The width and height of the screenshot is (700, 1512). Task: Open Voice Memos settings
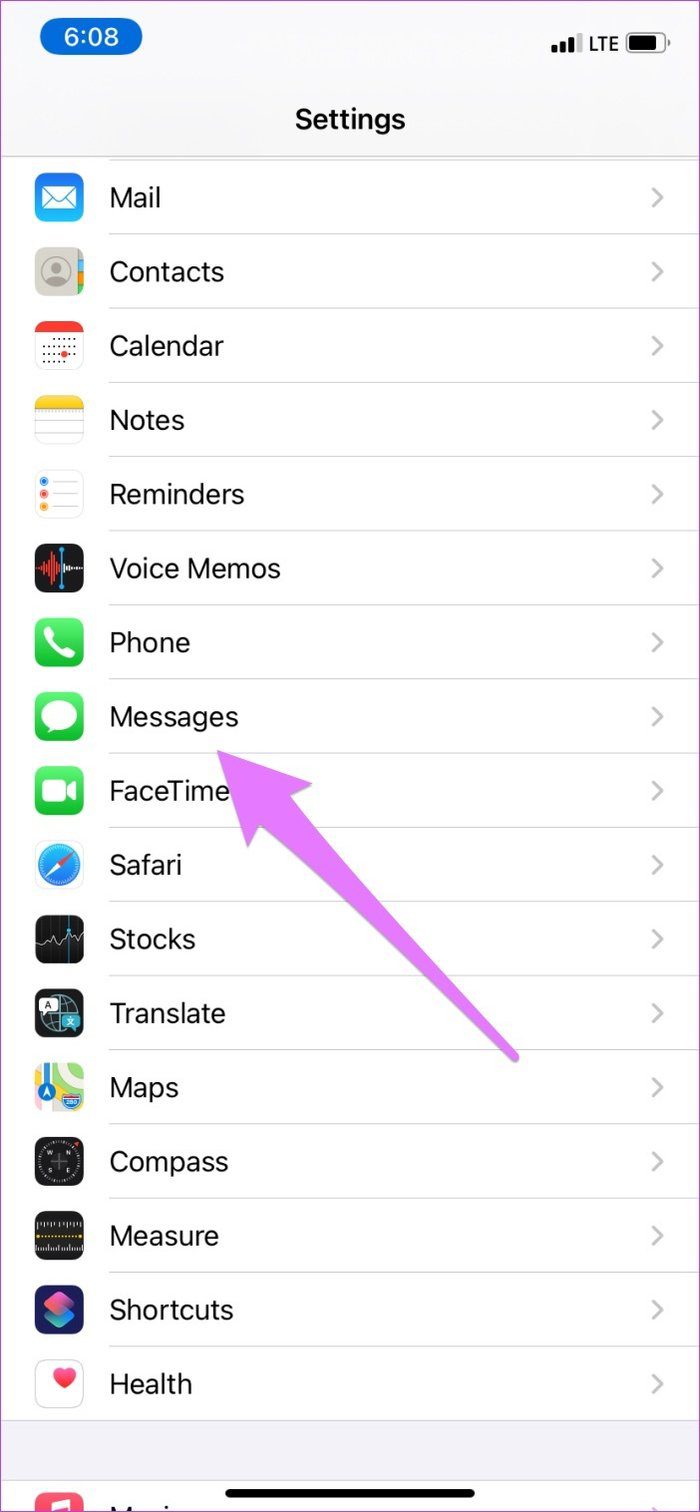[x=350, y=568]
